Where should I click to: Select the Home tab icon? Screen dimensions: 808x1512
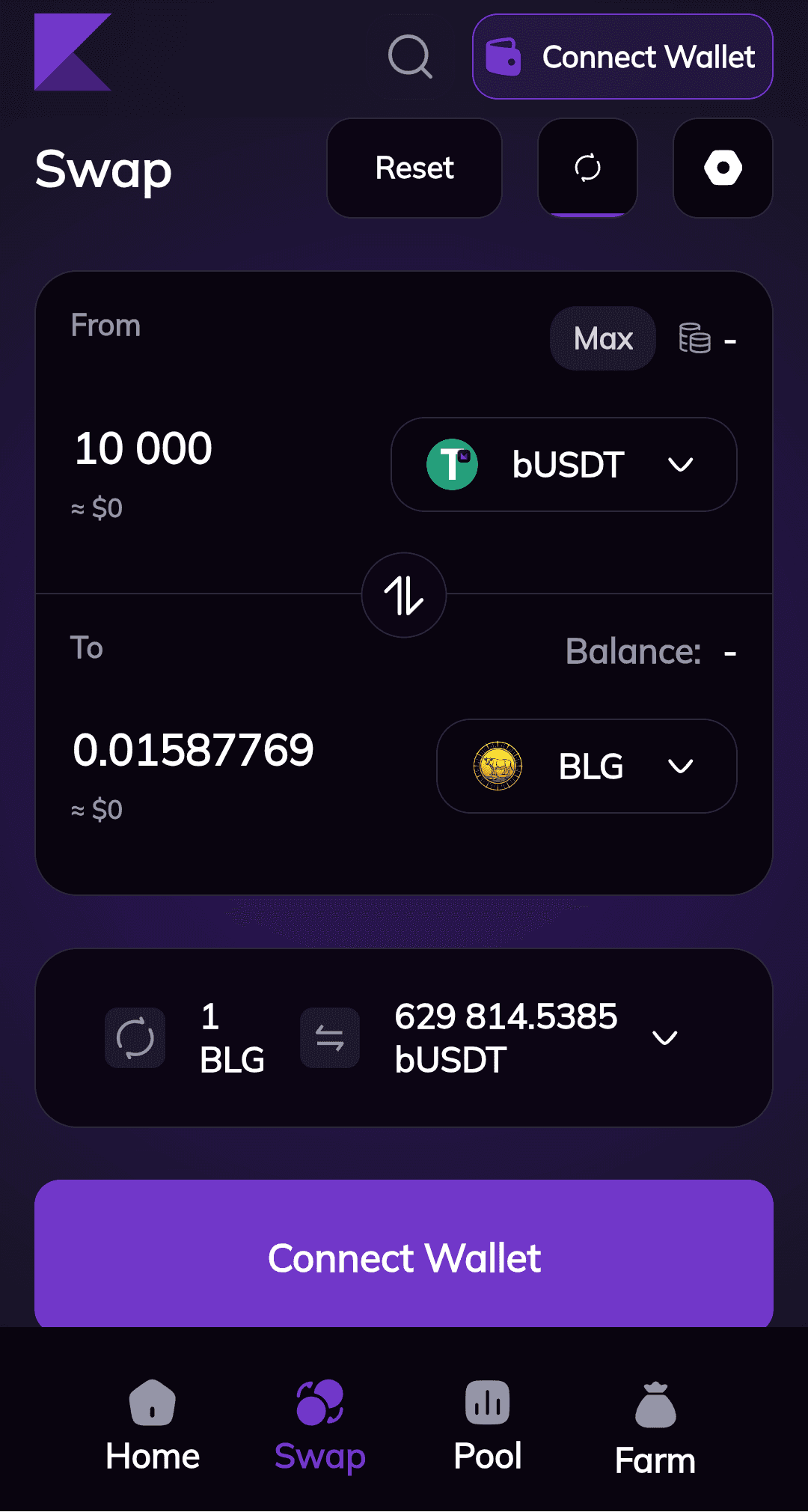[x=152, y=1403]
